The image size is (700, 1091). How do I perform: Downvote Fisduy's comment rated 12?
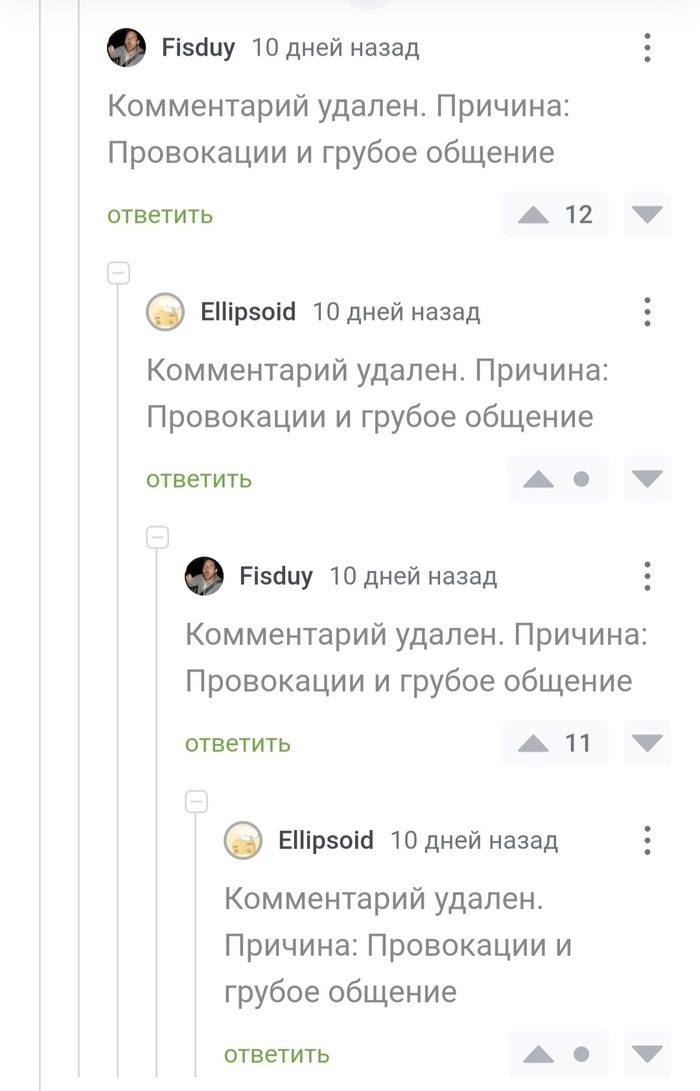click(647, 215)
